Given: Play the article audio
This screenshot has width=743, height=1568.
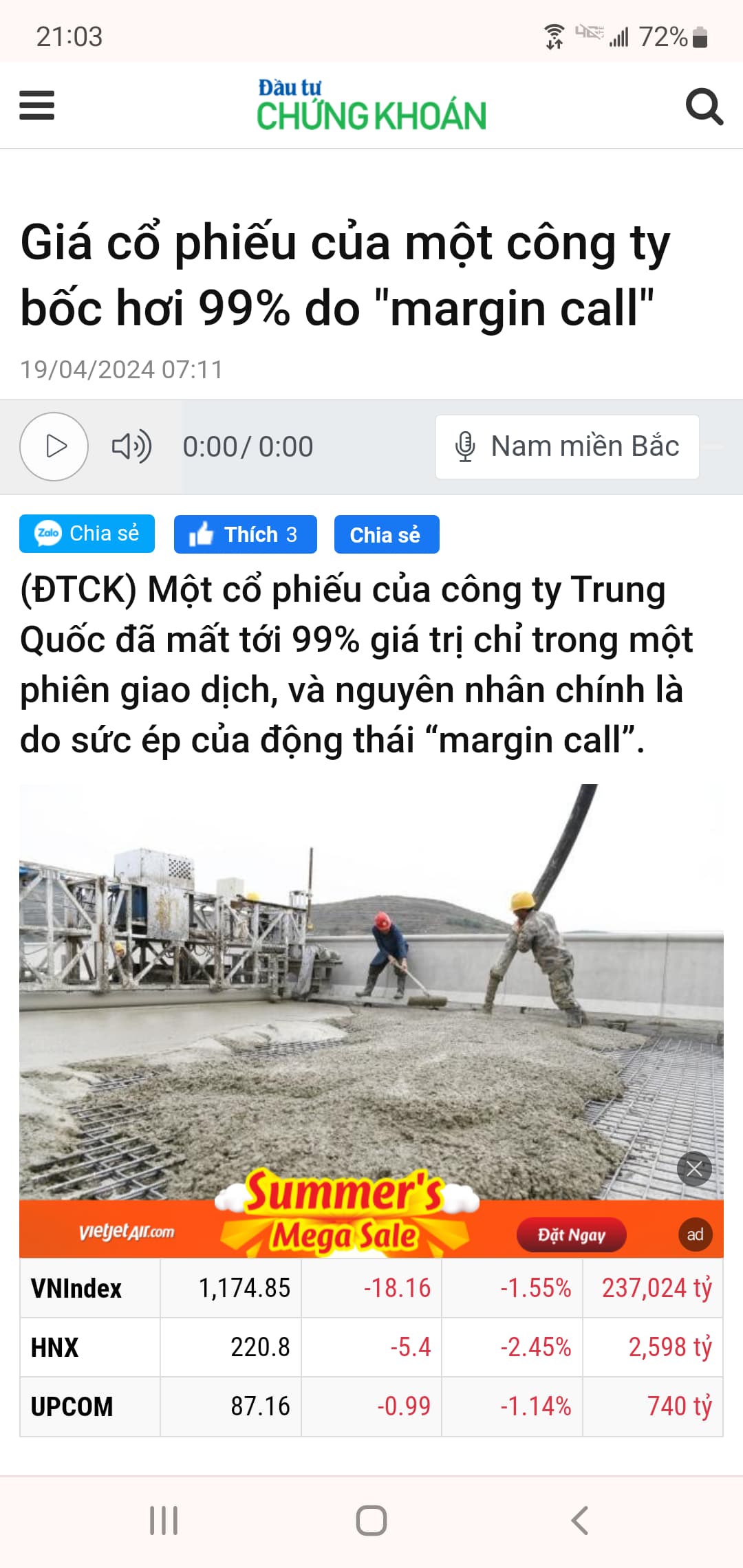Looking at the screenshot, I should [54, 446].
